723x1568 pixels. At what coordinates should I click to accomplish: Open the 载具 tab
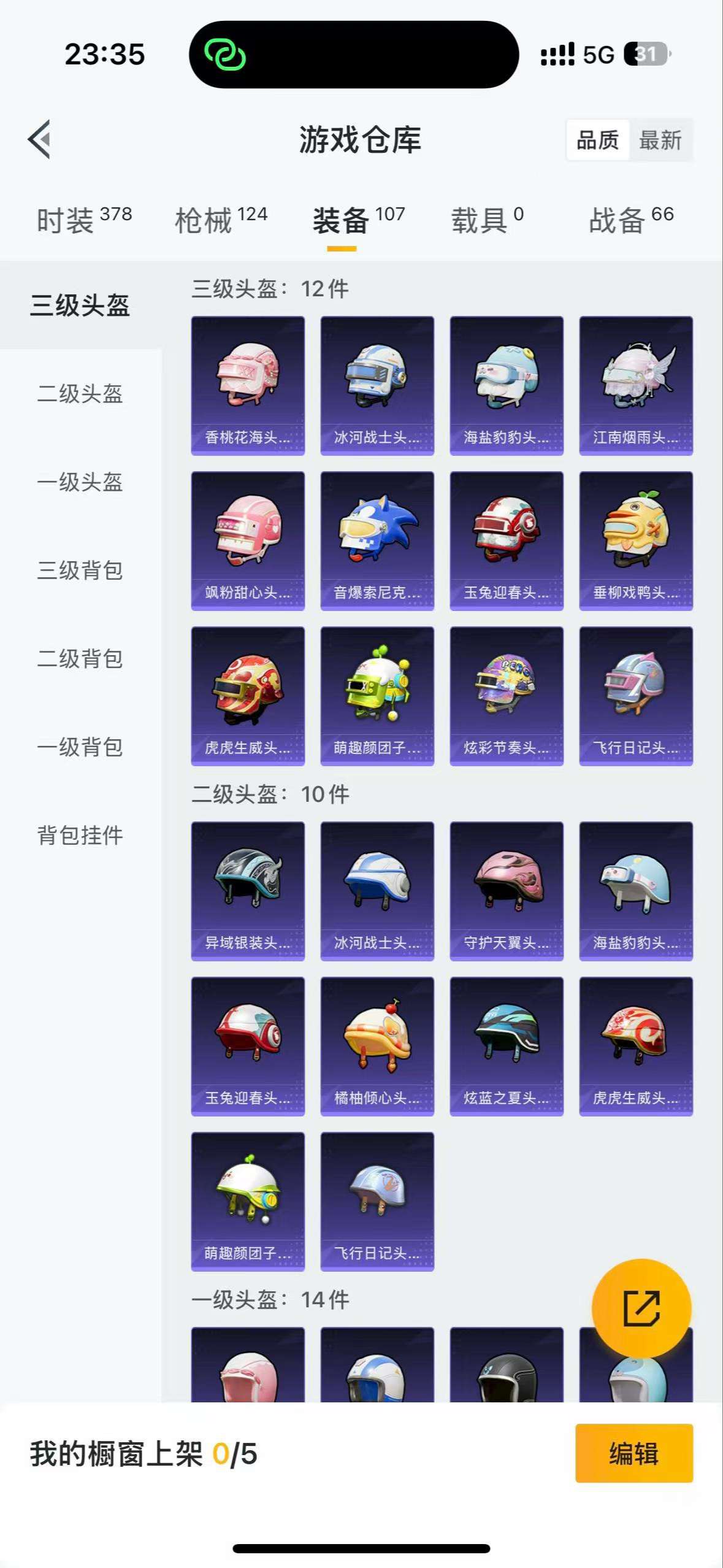point(487,220)
